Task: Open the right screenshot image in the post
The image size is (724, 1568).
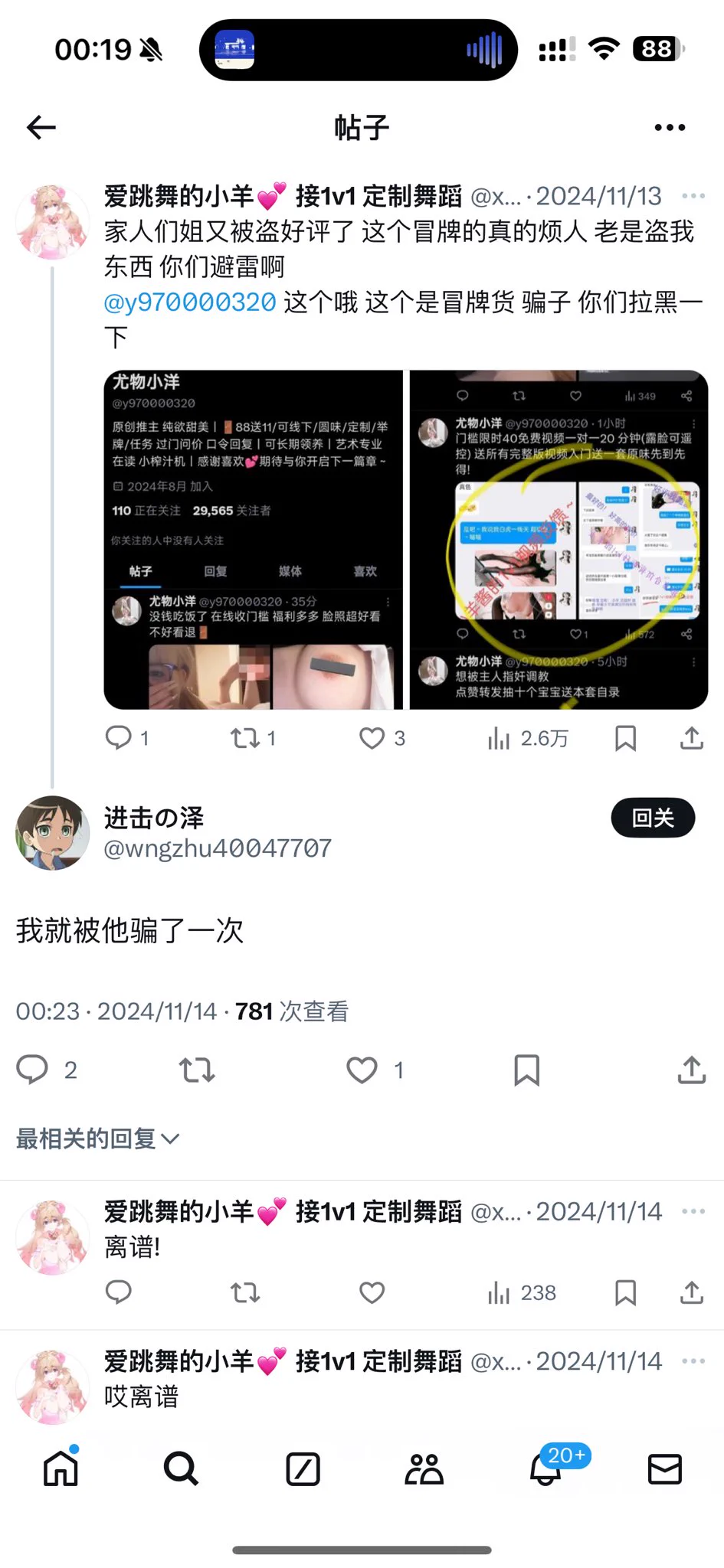Action: coord(559,540)
